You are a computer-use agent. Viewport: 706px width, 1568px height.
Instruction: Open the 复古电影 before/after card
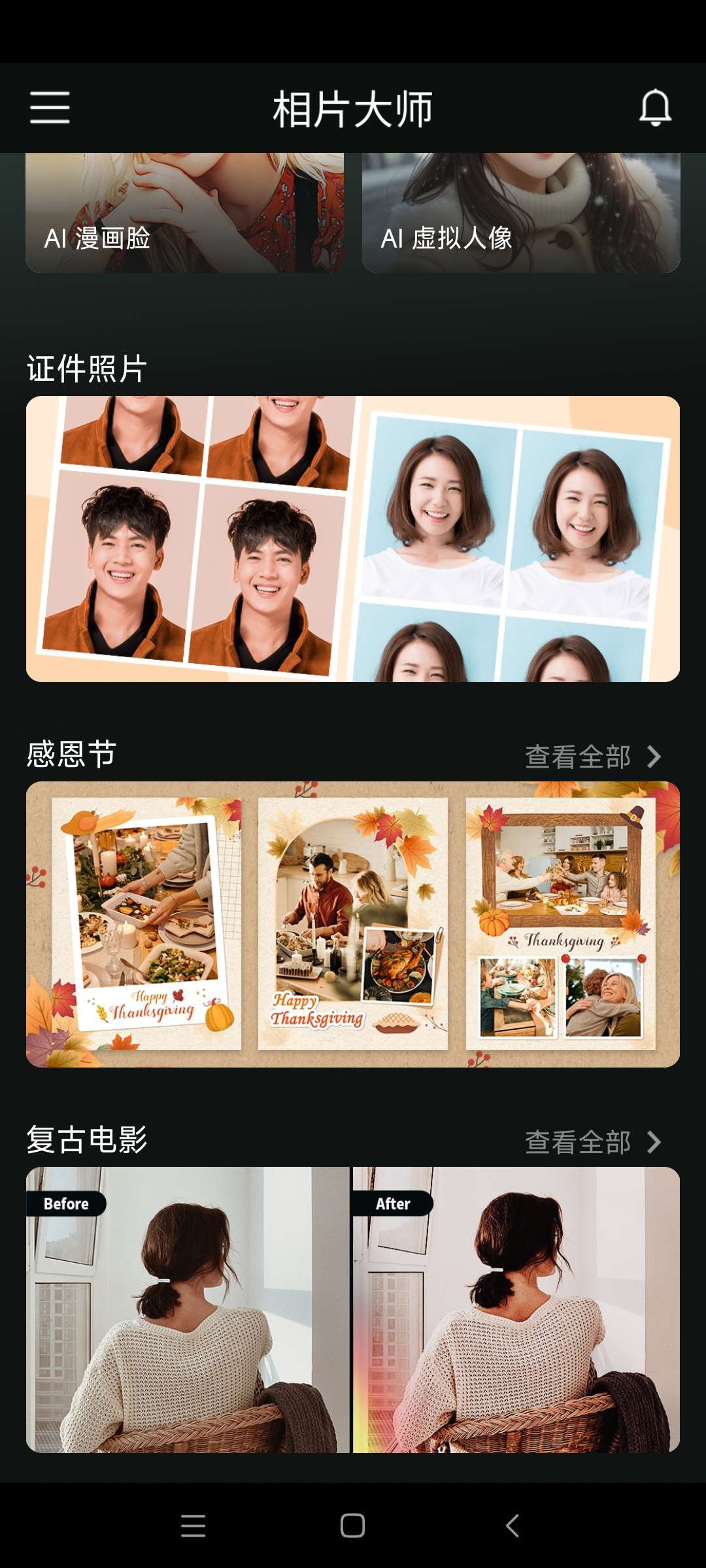(353, 1309)
